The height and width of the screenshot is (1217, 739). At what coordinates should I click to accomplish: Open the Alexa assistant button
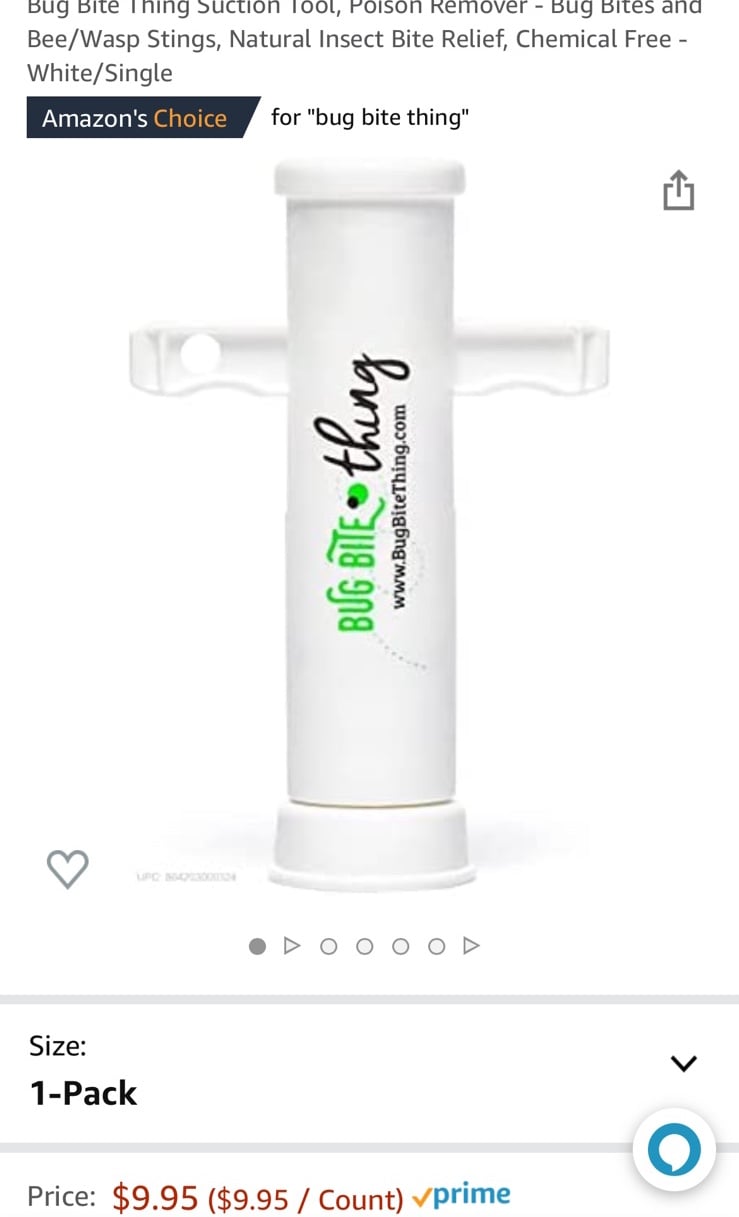(x=674, y=1150)
